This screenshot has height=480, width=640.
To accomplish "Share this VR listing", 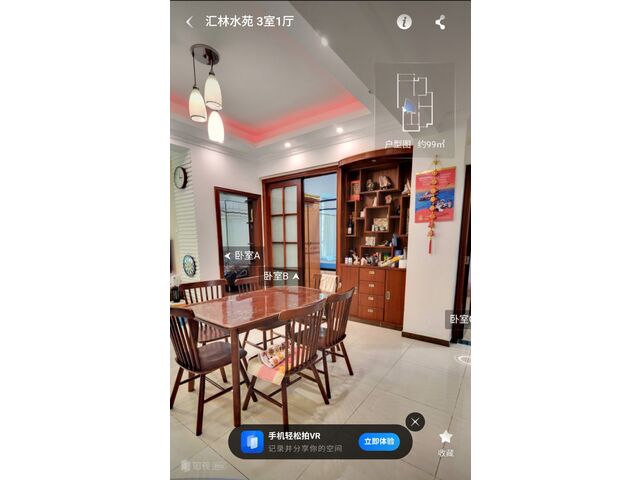I will click(440, 22).
